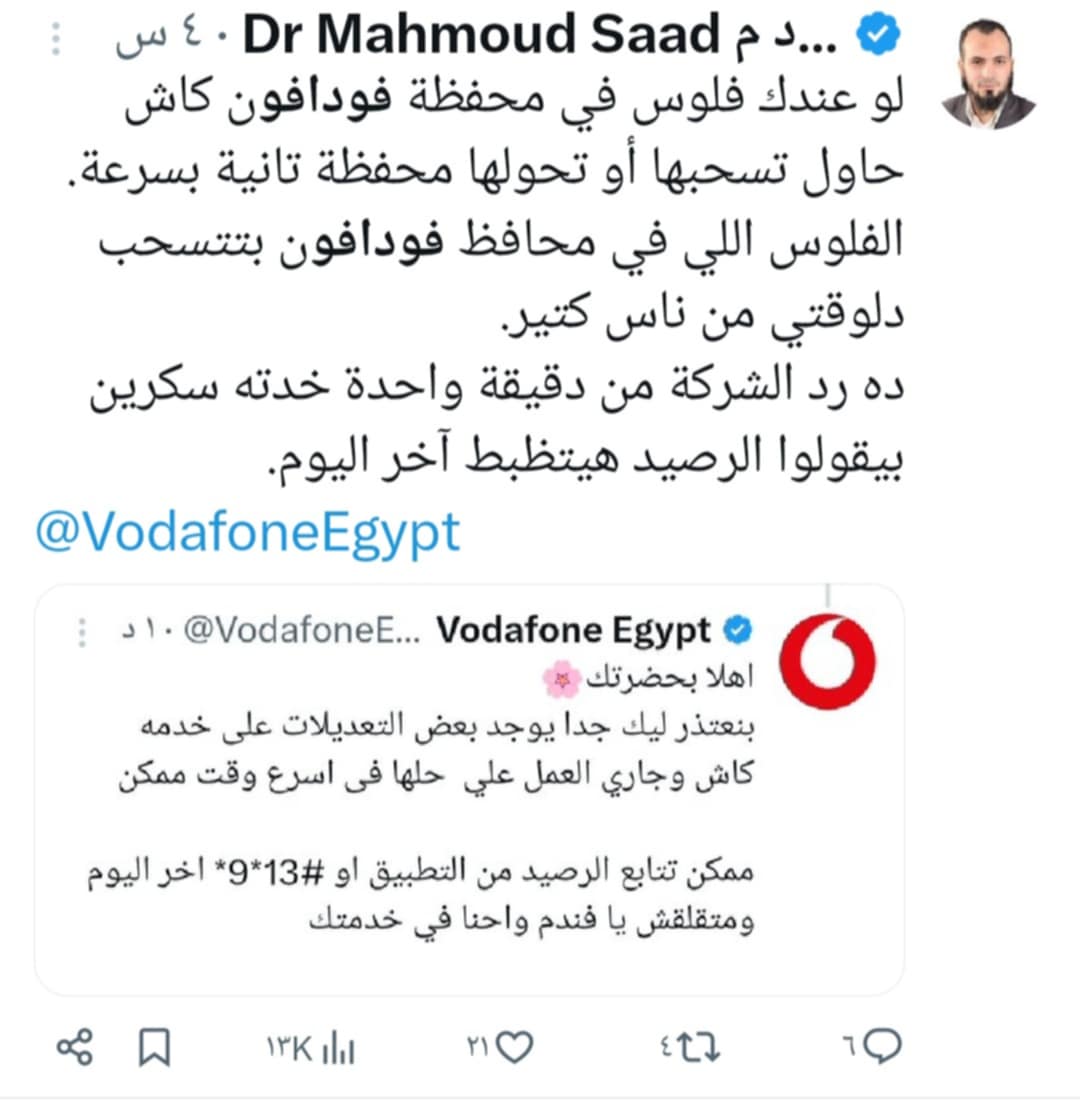Screen dimensions: 1080x1116
Task: Open Dr Mahmoud Saad's profile picture
Action: 988,74
